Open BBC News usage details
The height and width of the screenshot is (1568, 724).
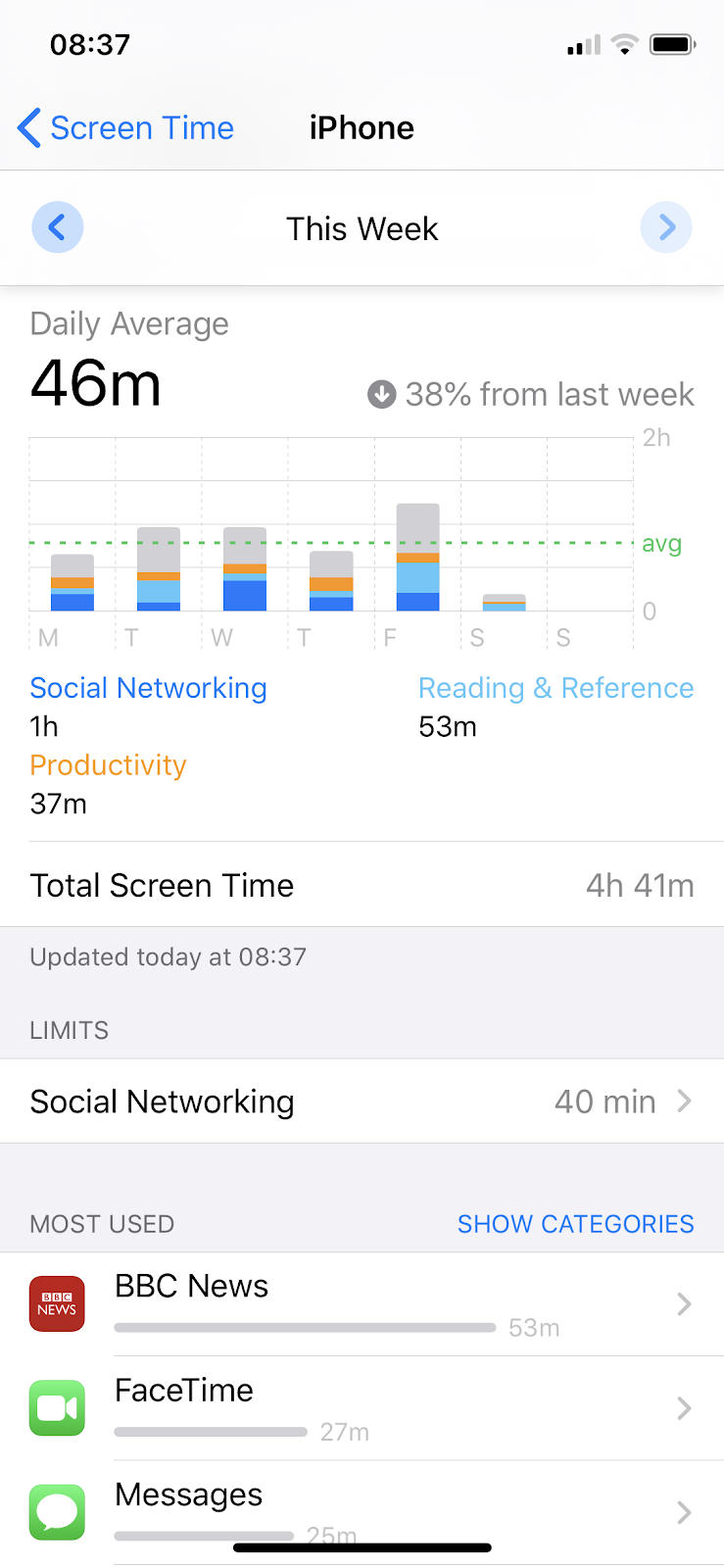(x=362, y=1304)
